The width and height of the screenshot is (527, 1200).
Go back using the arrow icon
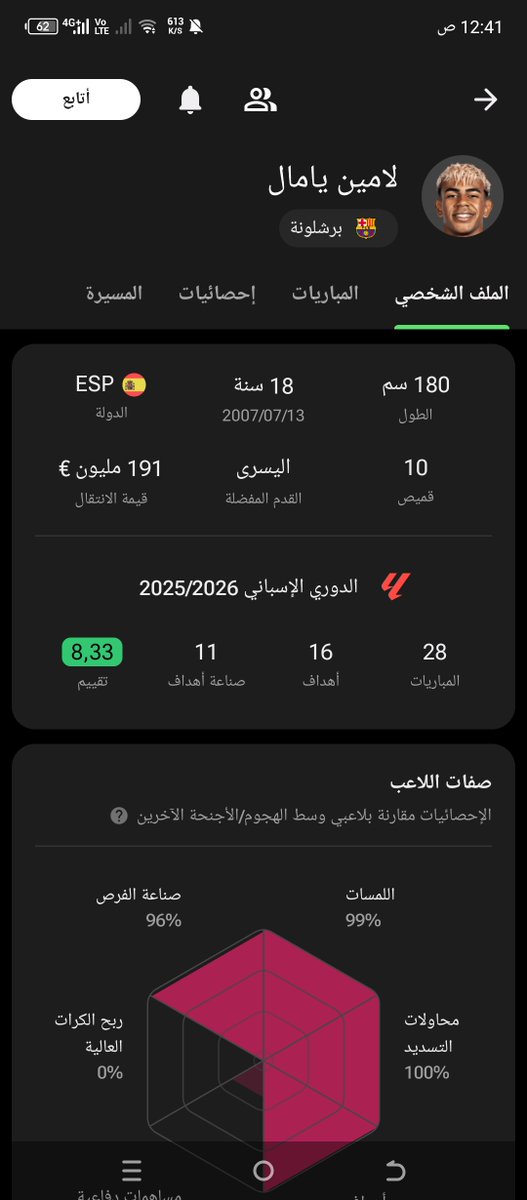485,100
